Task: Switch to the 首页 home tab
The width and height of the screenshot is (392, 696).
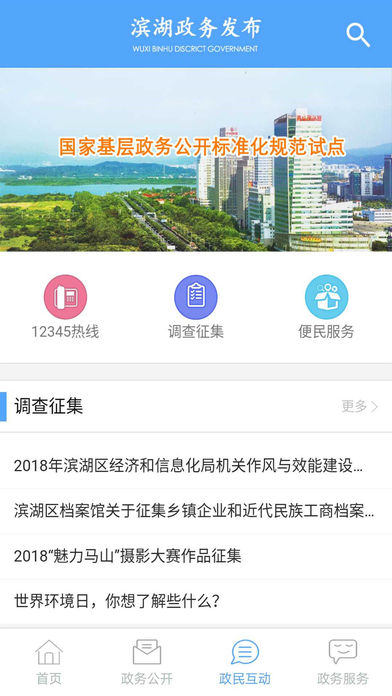Action: 49,662
